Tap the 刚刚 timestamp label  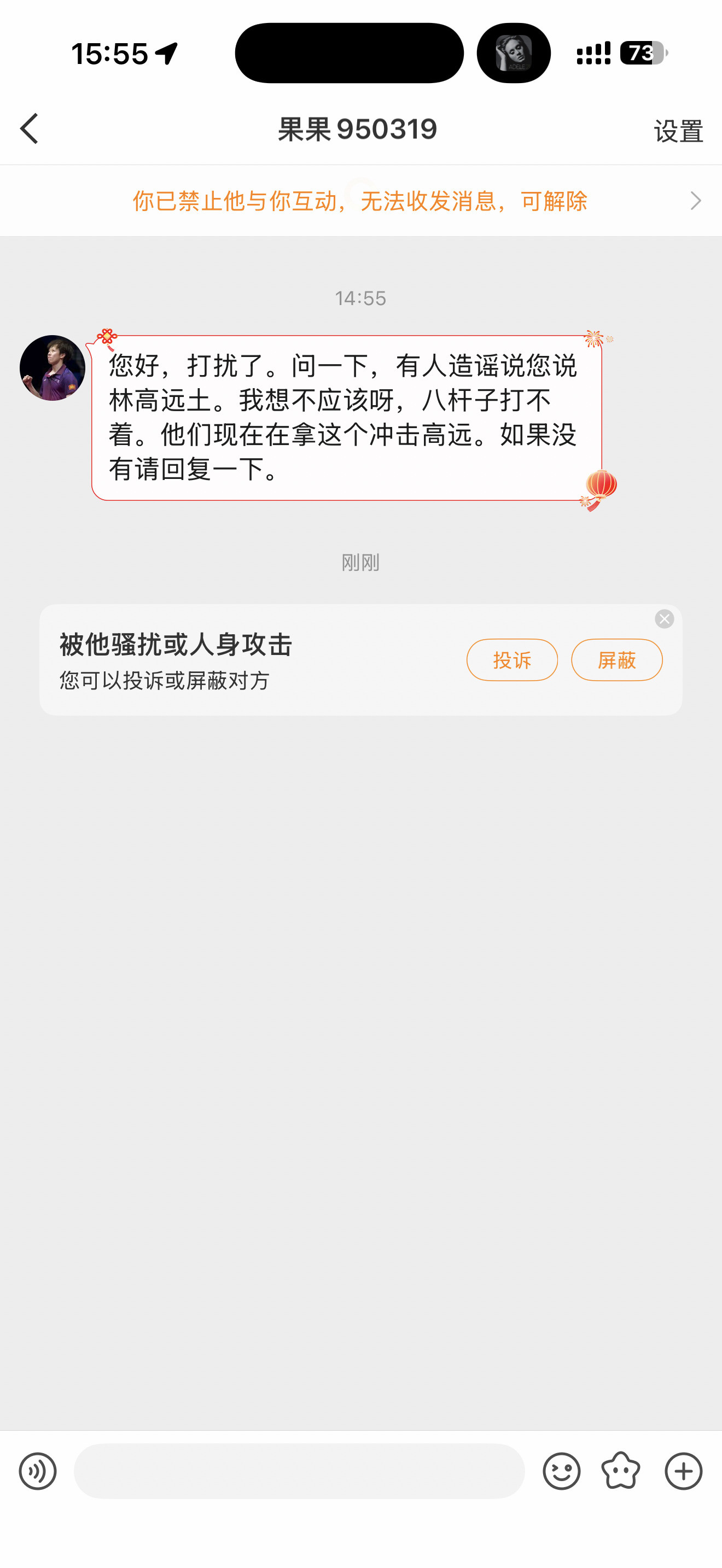(360, 563)
